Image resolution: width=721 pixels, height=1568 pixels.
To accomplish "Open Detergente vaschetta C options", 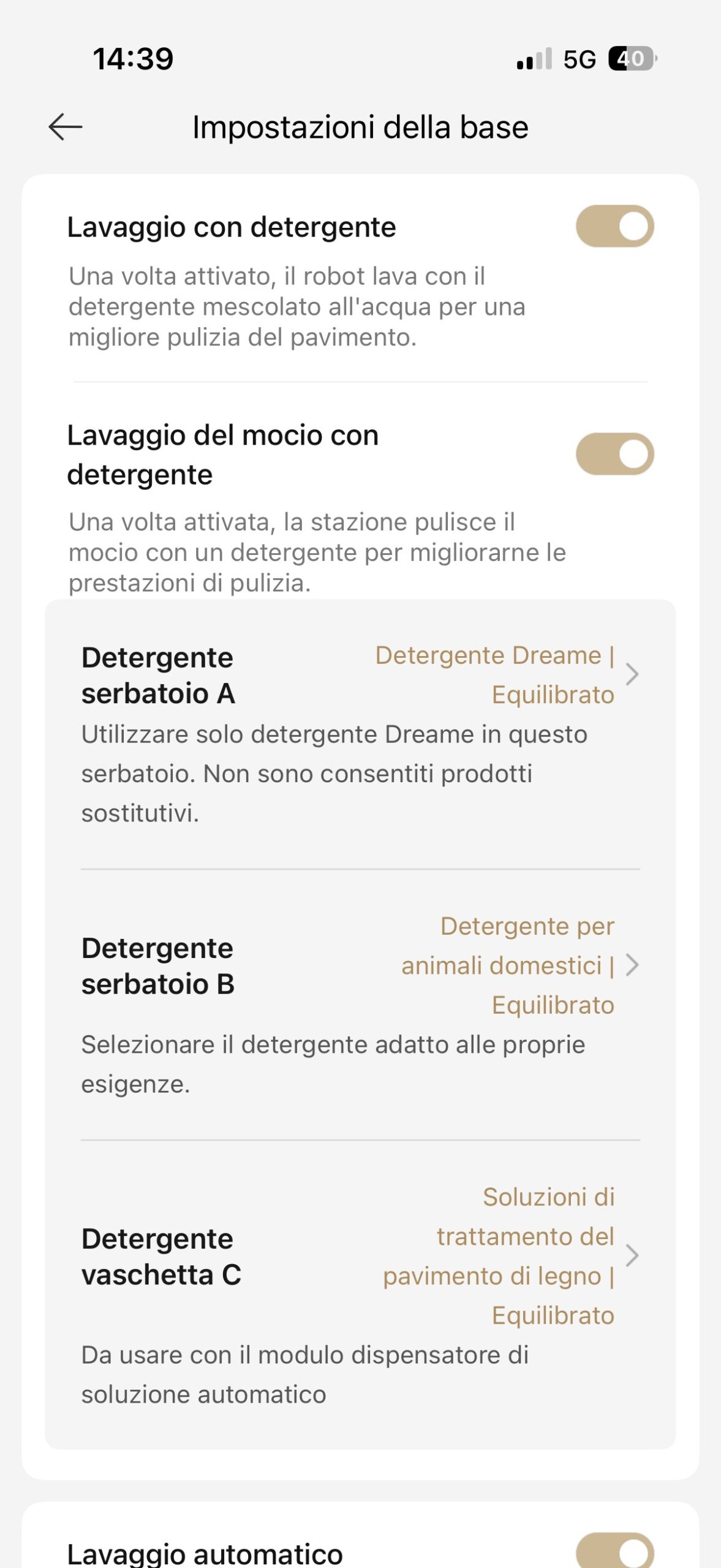I will point(360,1256).
